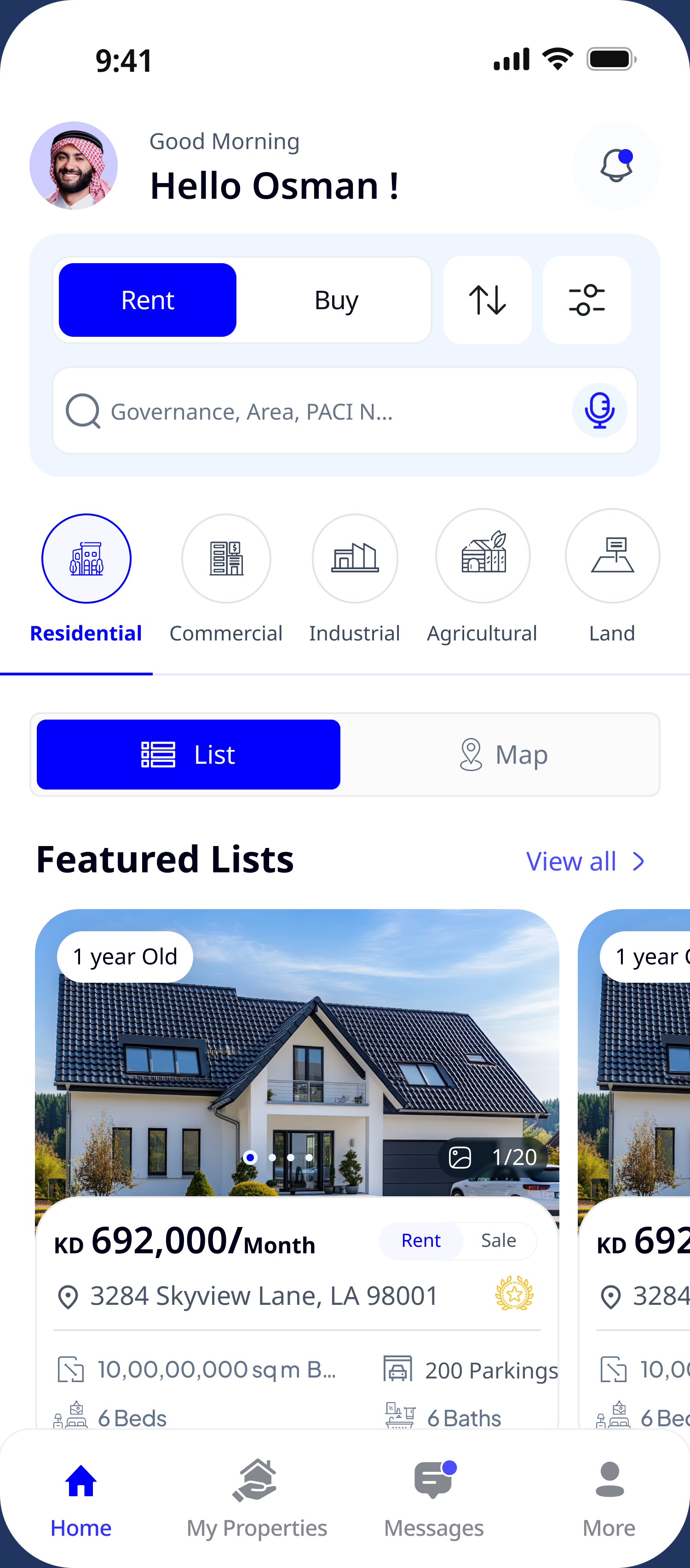Select the Land property category icon
The image size is (690, 1568).
pyautogui.click(x=612, y=557)
